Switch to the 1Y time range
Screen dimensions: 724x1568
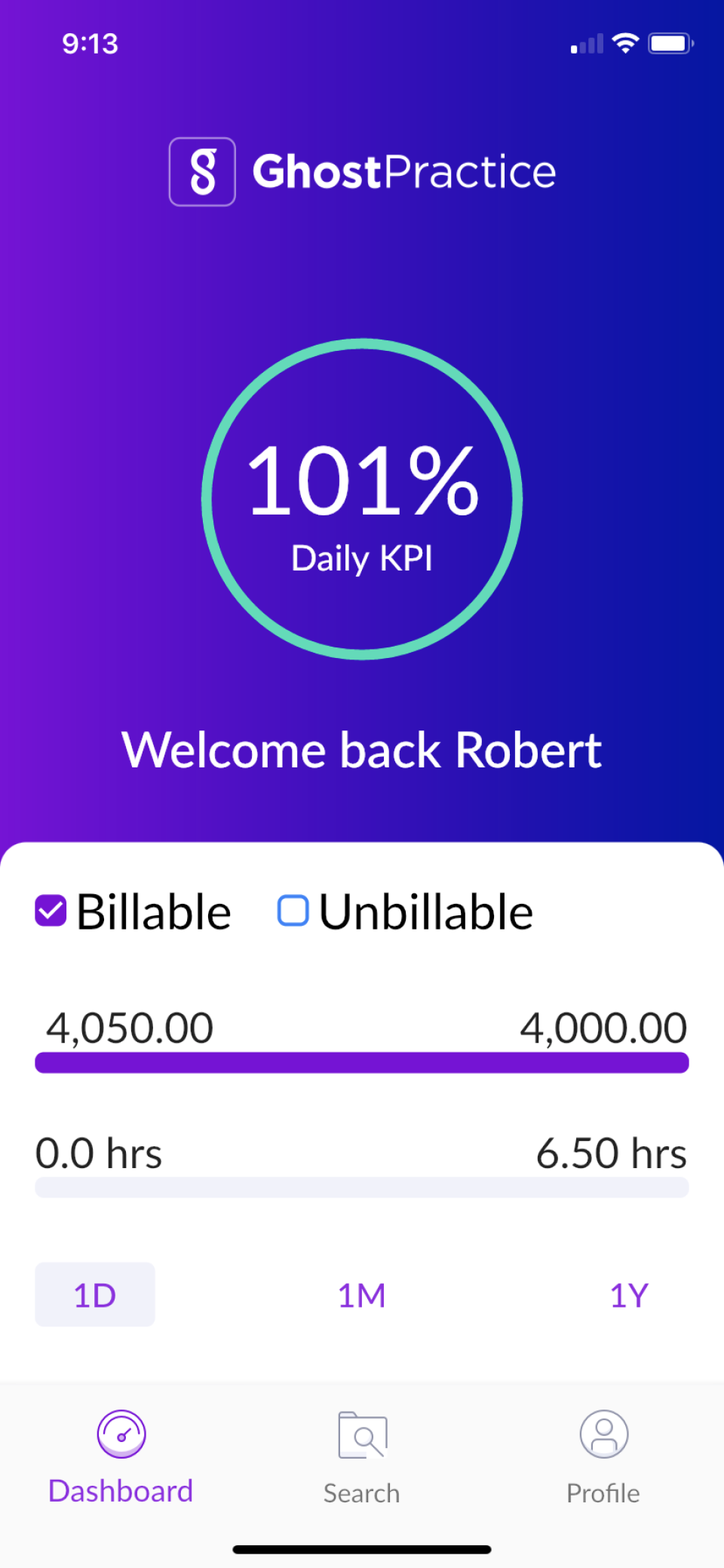coord(628,1296)
